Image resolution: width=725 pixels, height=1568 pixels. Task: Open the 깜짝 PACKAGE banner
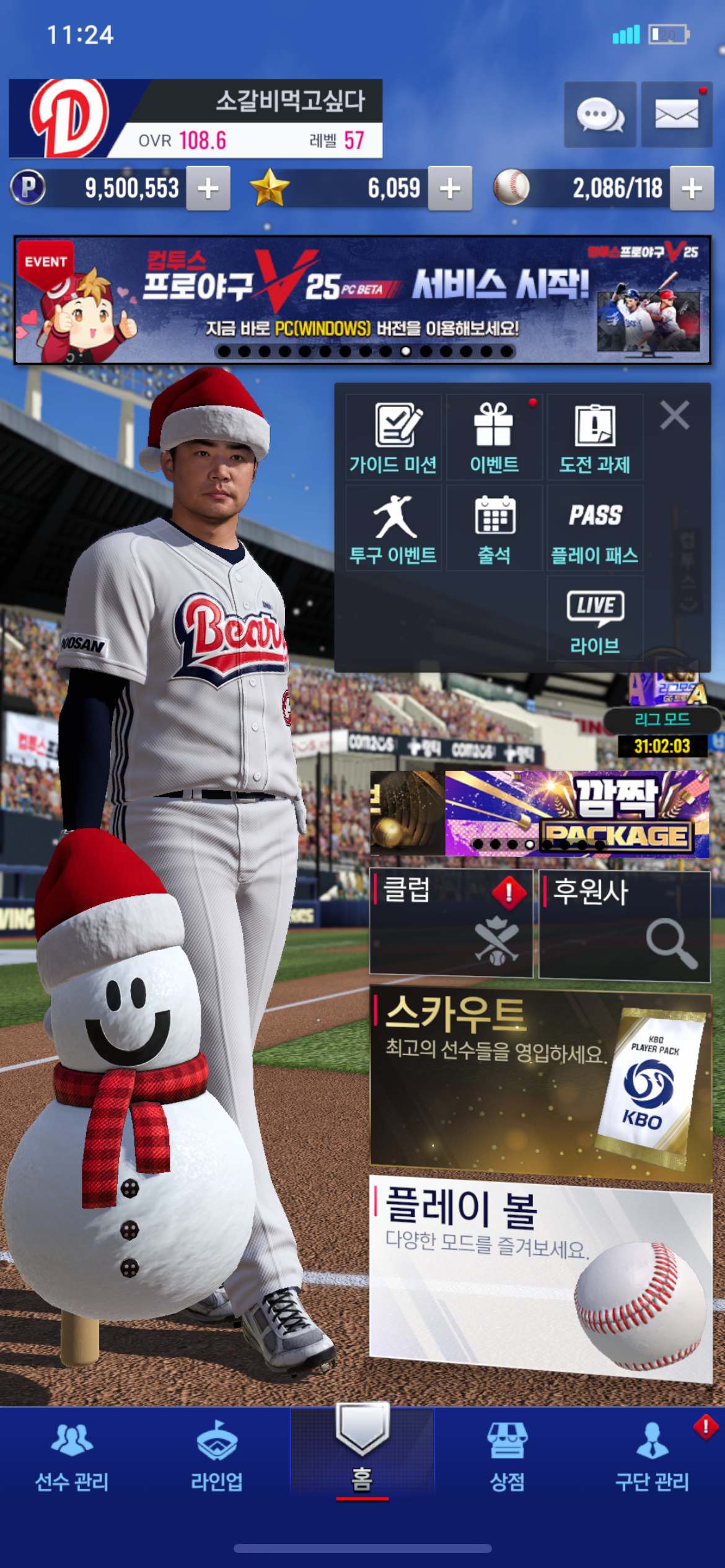pos(576,813)
